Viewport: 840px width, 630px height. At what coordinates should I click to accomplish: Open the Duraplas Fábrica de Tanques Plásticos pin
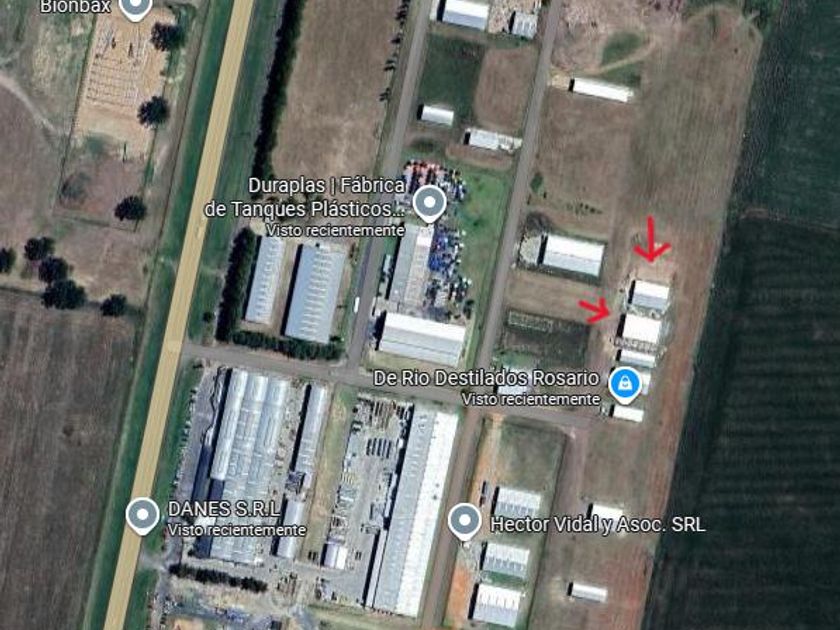429,204
